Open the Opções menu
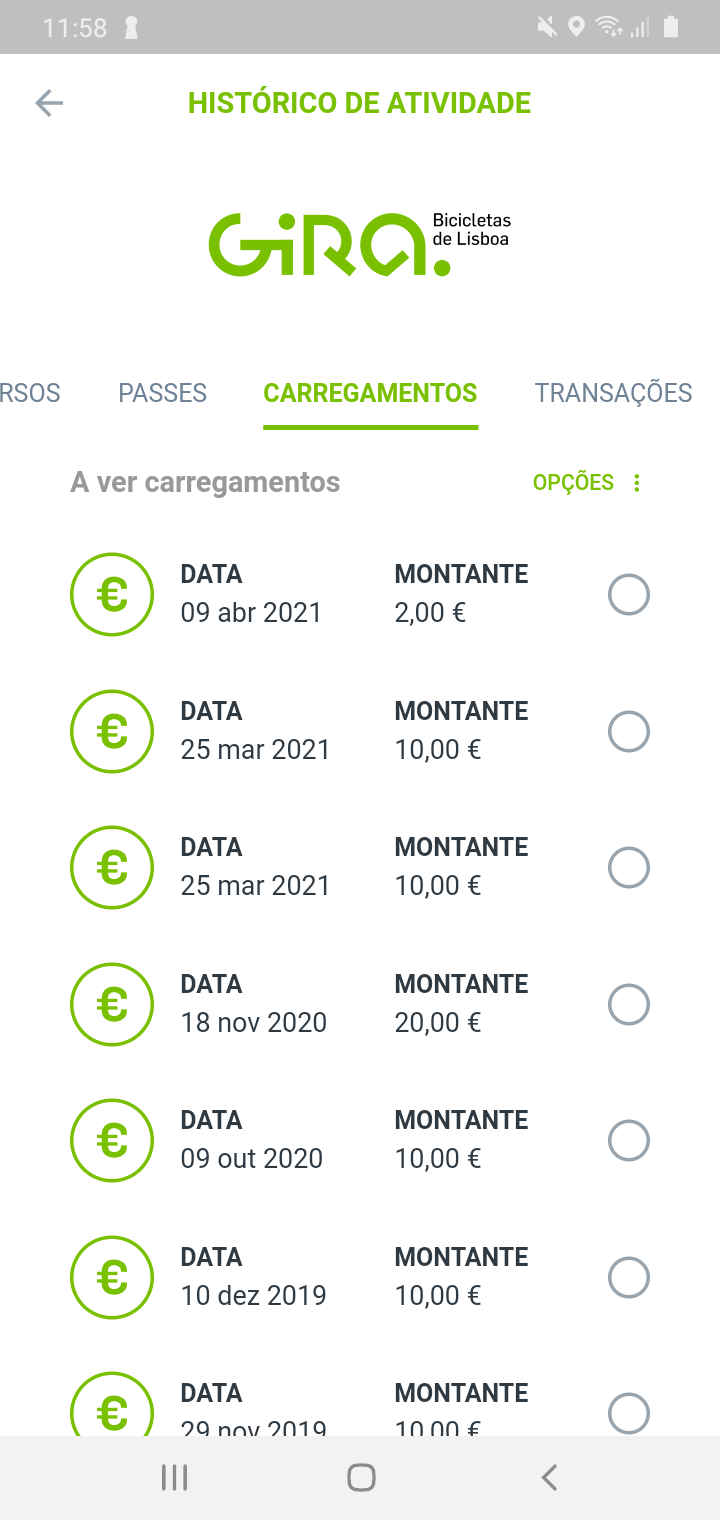Screen dimensions: 720x1520 (x=588, y=483)
